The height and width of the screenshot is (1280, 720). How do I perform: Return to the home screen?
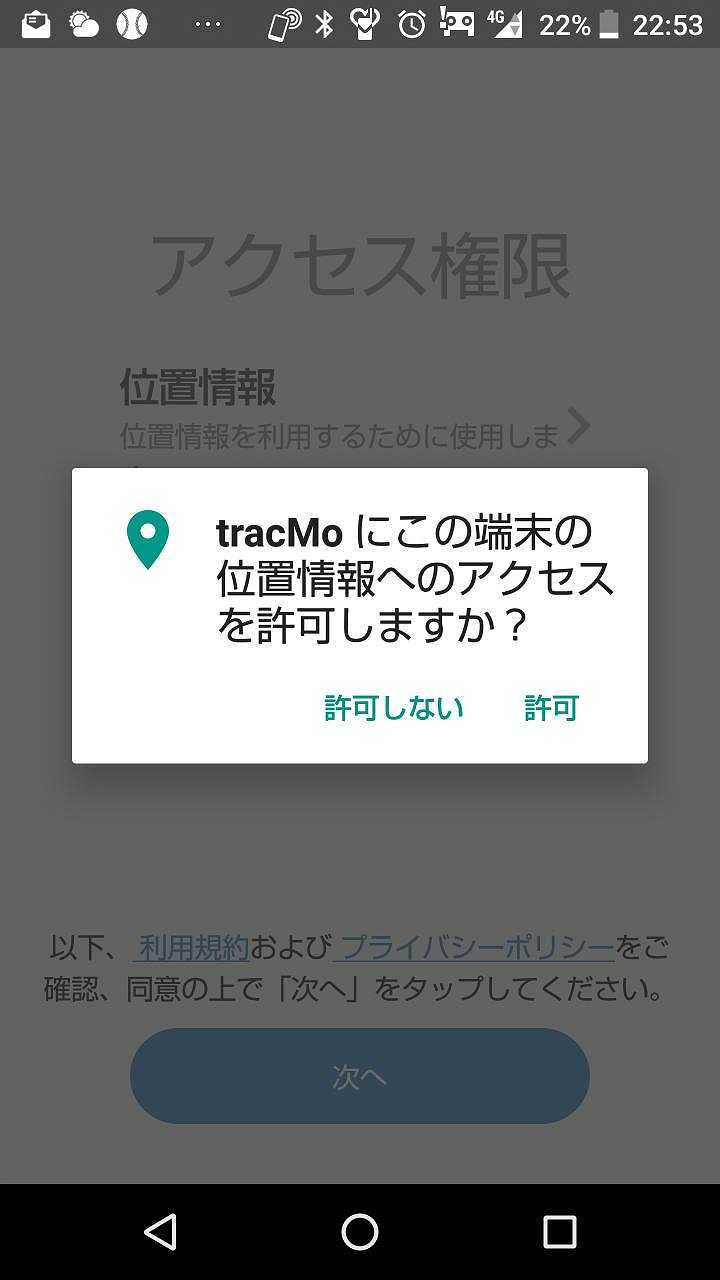[360, 1232]
